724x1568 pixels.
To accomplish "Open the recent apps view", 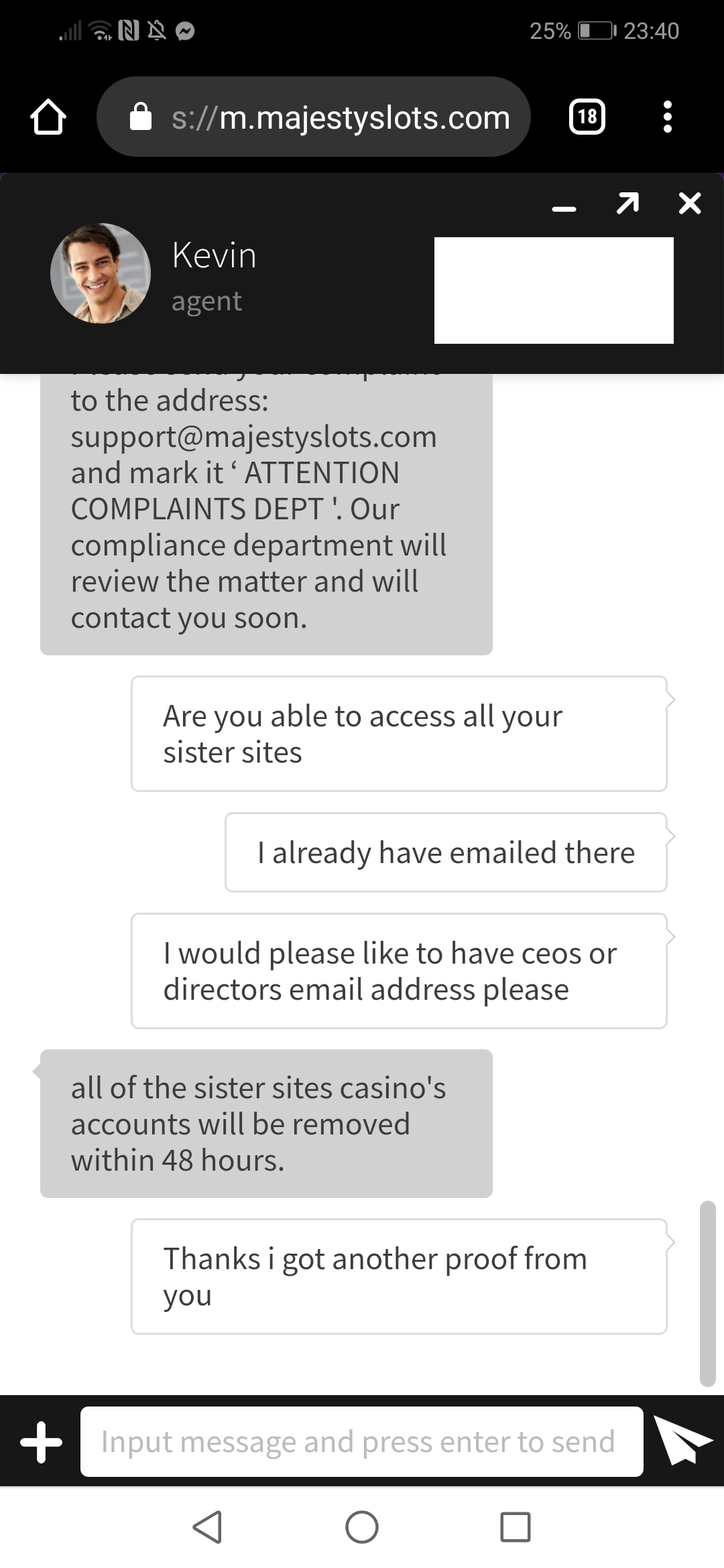I will [516, 1527].
